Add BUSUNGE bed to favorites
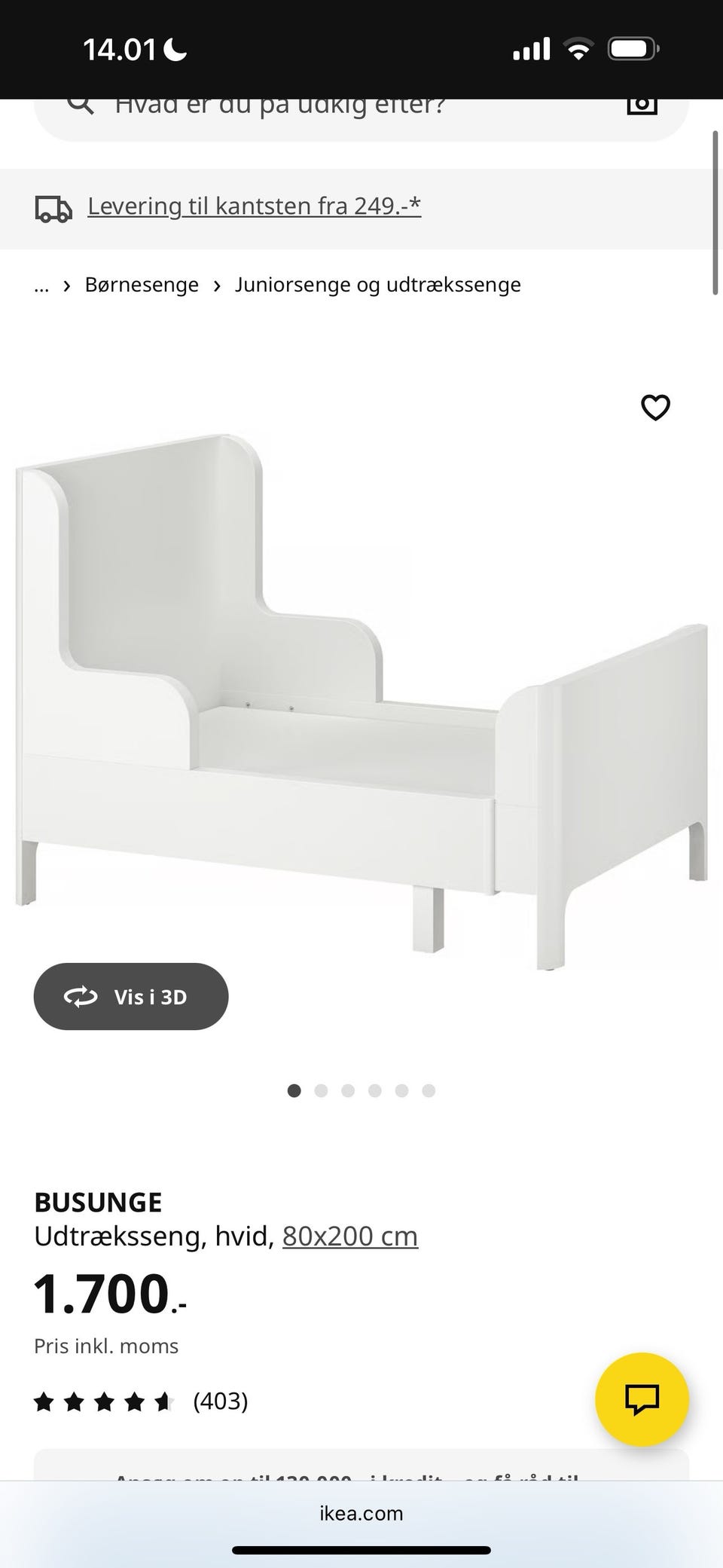The width and height of the screenshot is (723, 1568). 655,408
